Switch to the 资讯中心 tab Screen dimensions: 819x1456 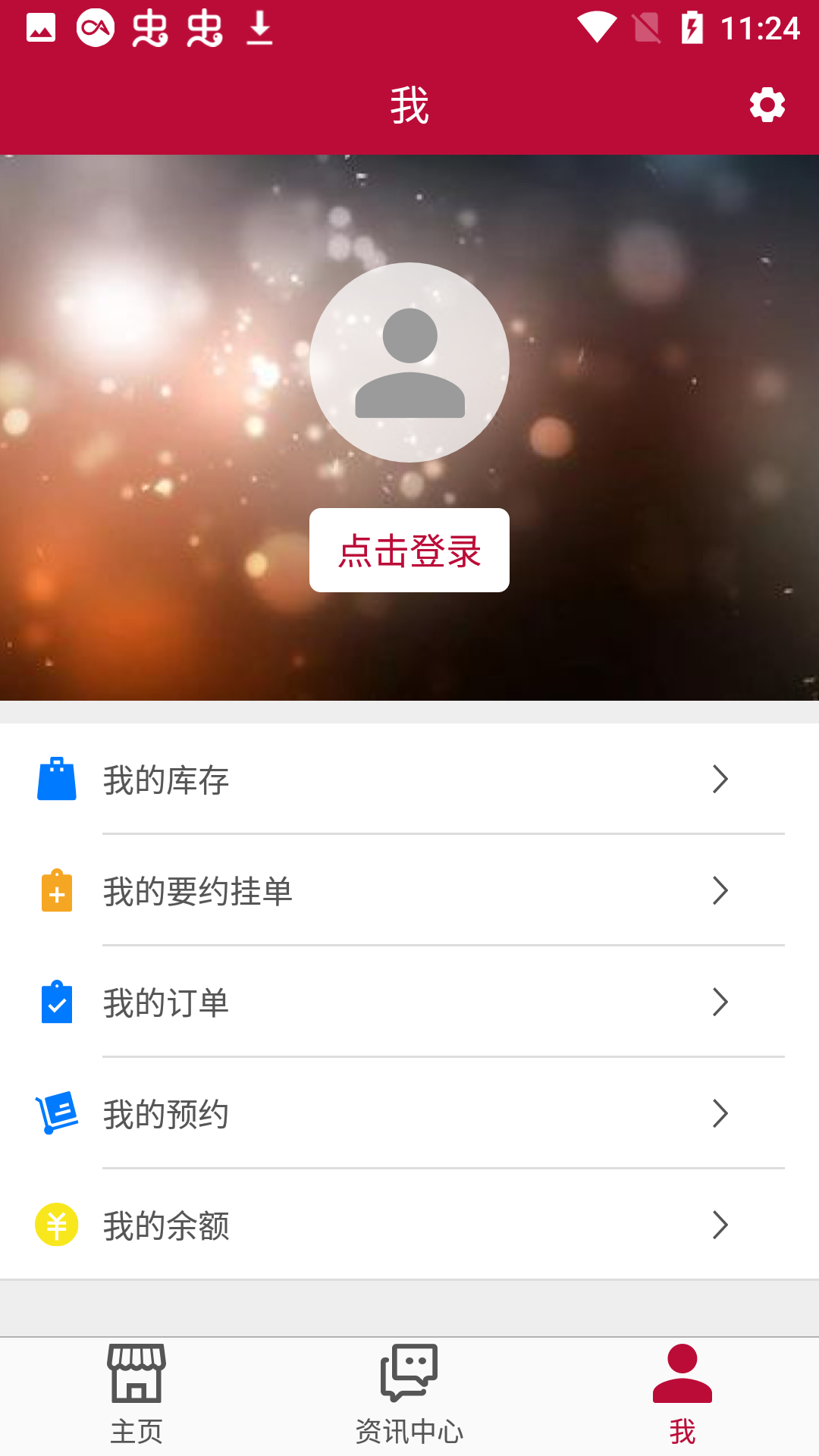[409, 1395]
